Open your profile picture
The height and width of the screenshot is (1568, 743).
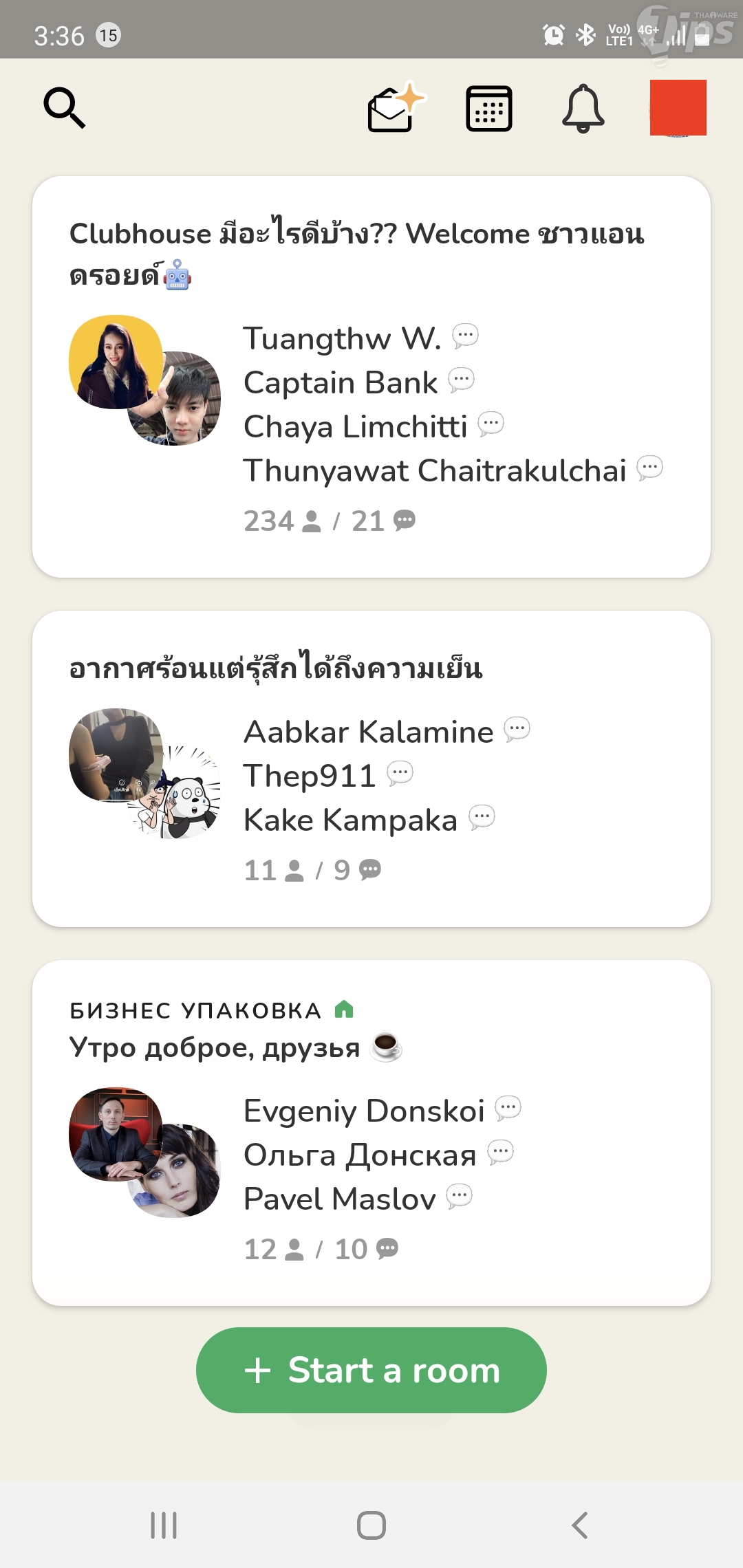pyautogui.click(x=678, y=108)
